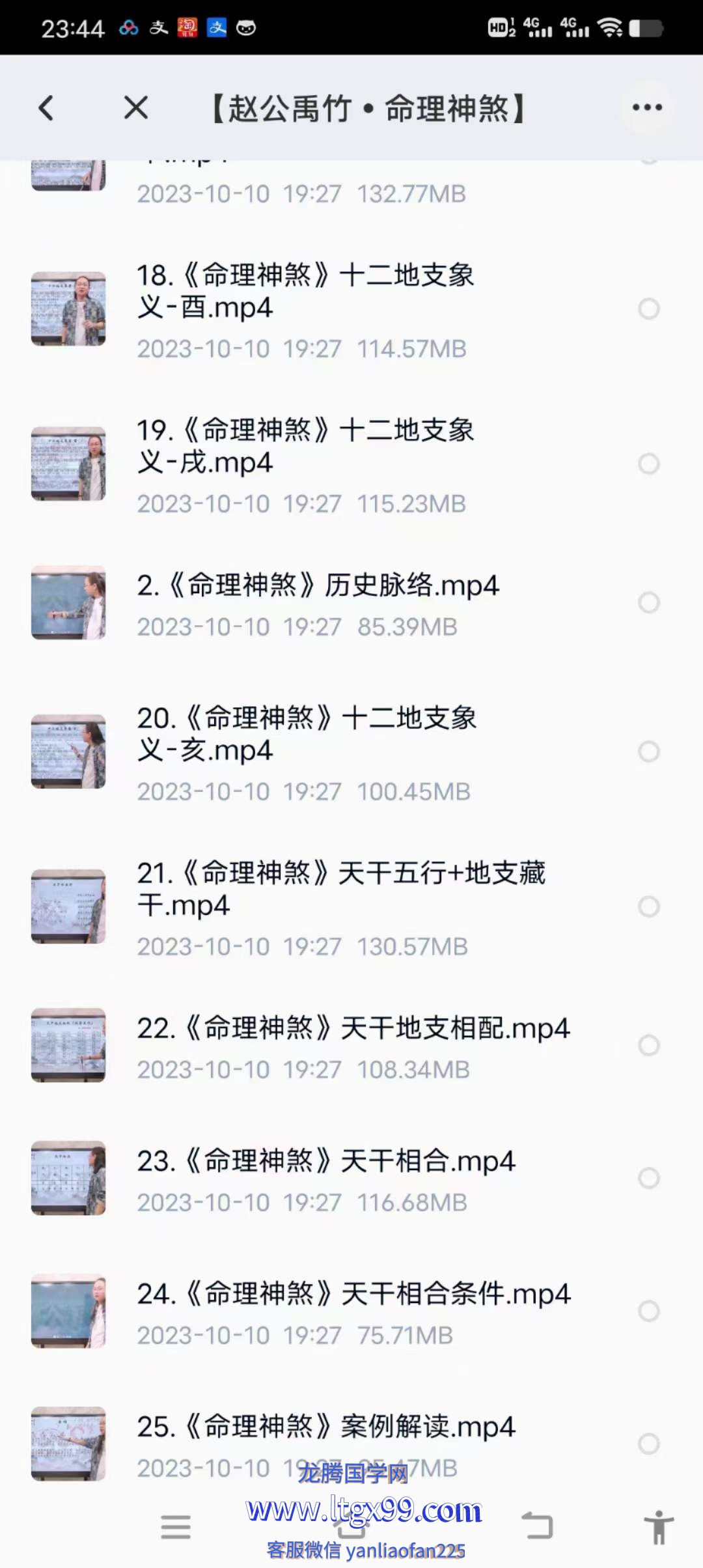
Task: Close the page with the X icon
Action: point(136,108)
